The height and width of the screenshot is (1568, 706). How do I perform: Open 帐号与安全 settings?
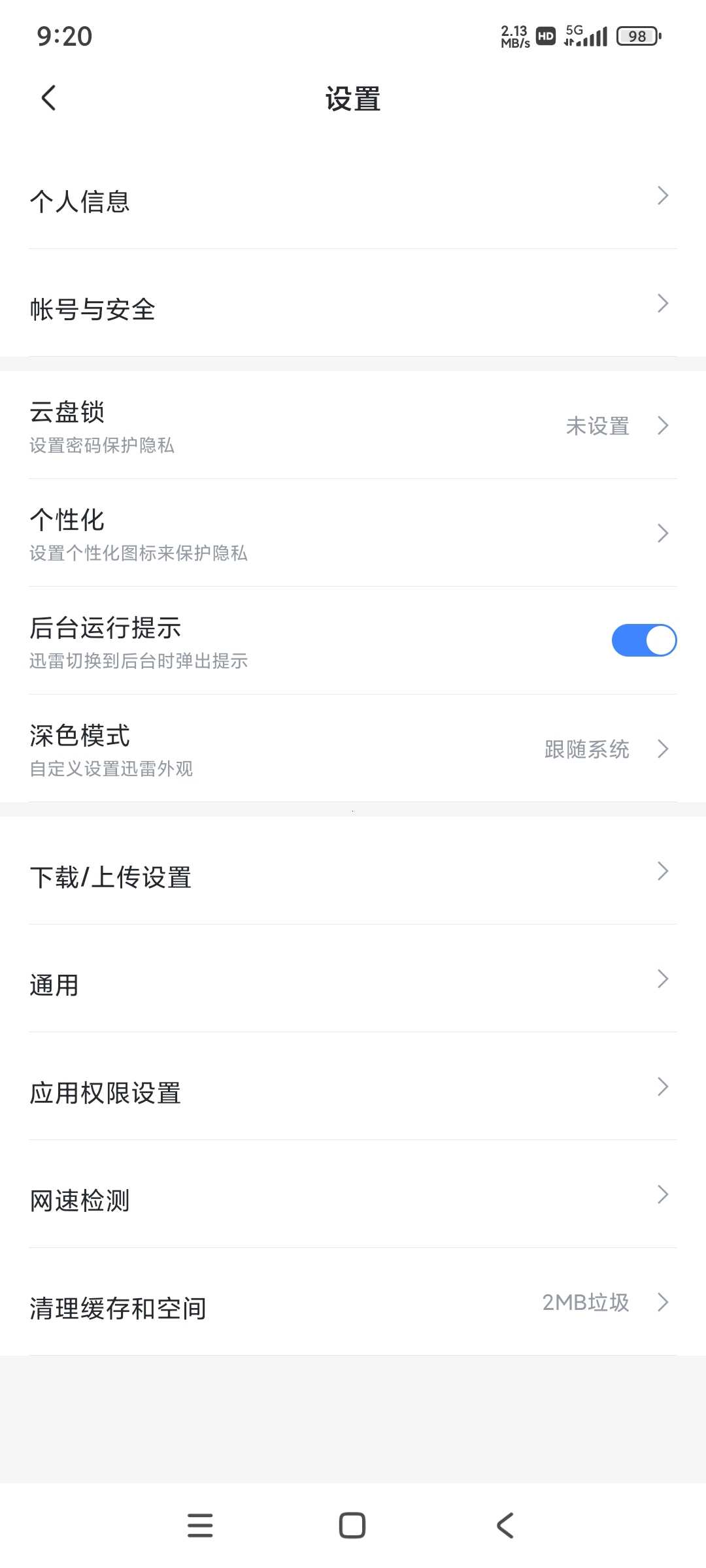(x=353, y=308)
